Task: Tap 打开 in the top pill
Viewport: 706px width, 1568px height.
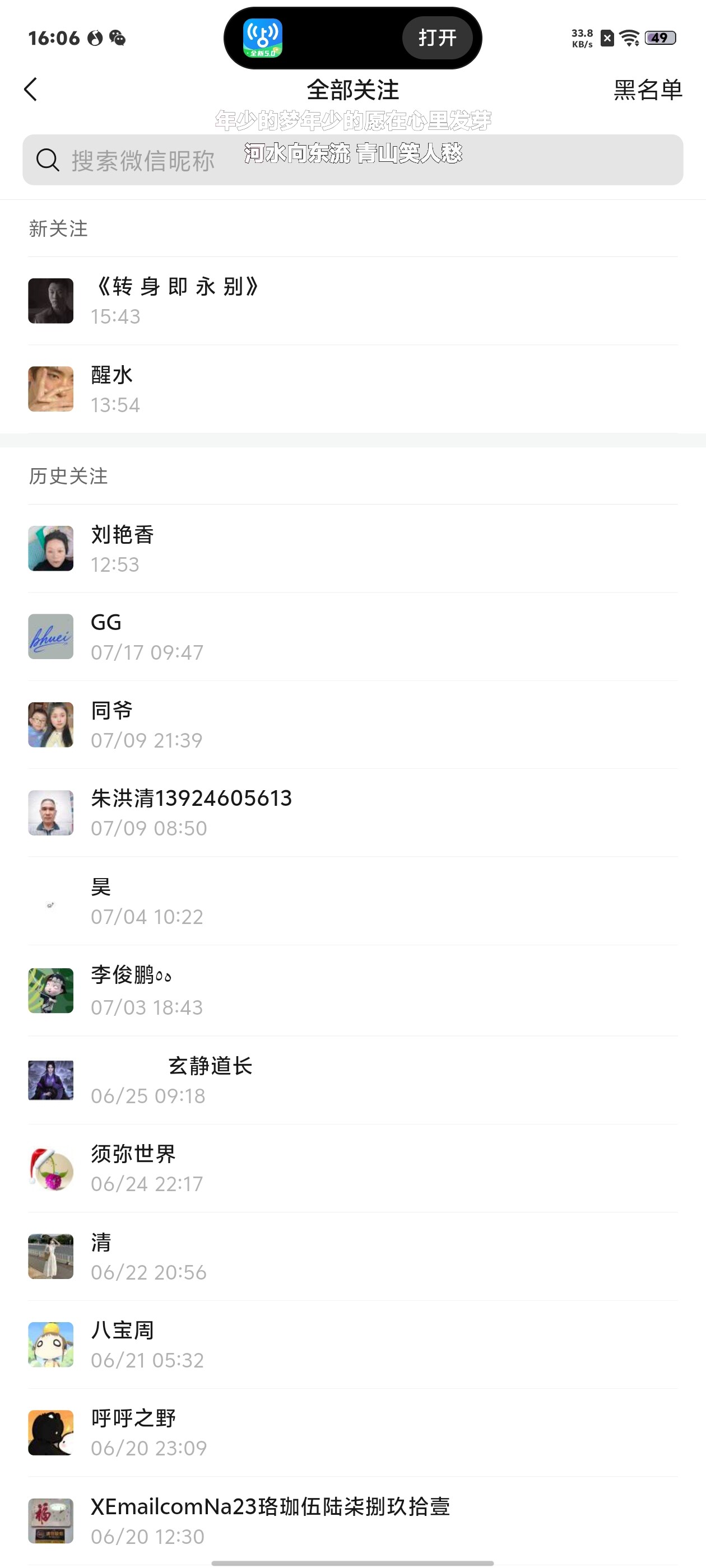Action: tap(436, 38)
